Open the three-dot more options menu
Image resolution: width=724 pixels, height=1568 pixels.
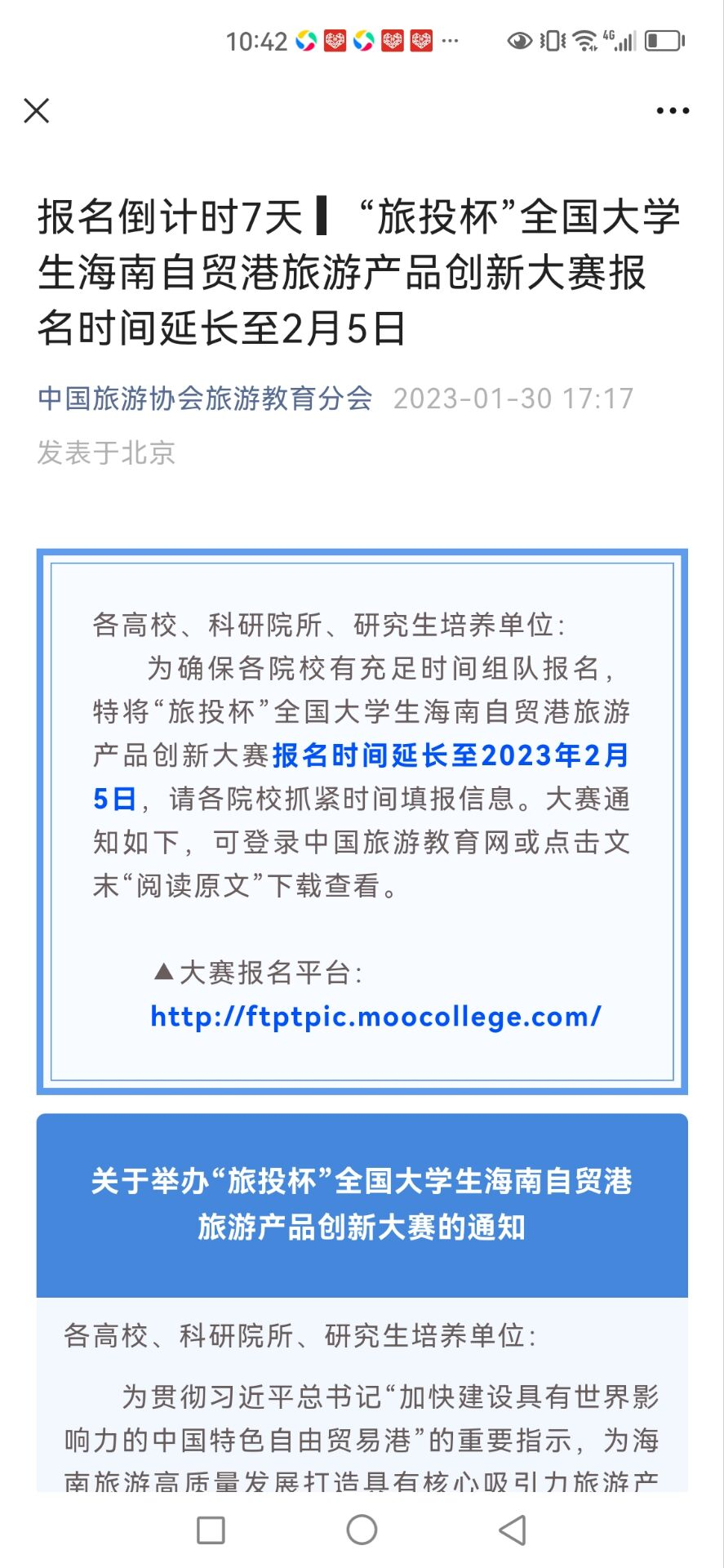673,110
